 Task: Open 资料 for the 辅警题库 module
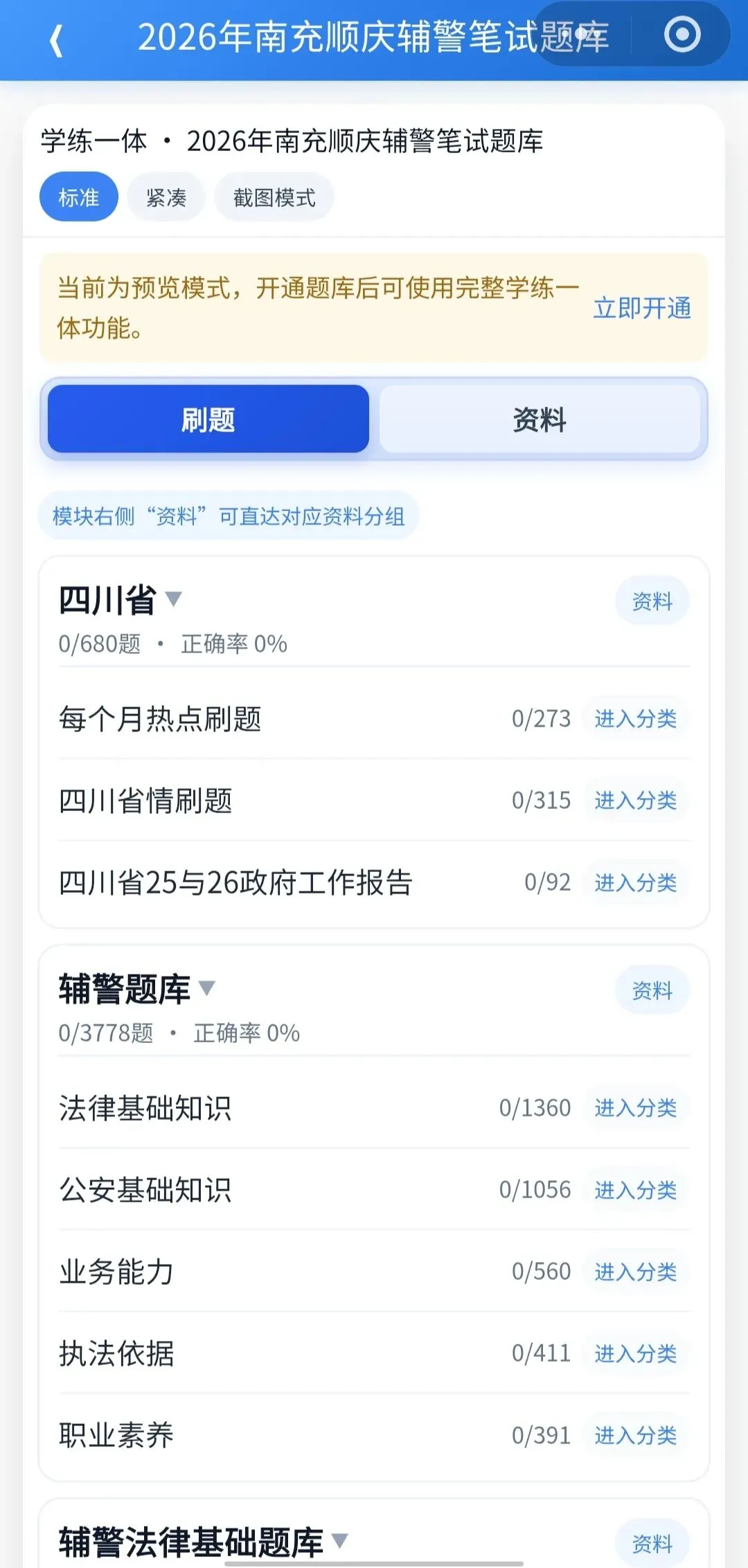point(652,990)
